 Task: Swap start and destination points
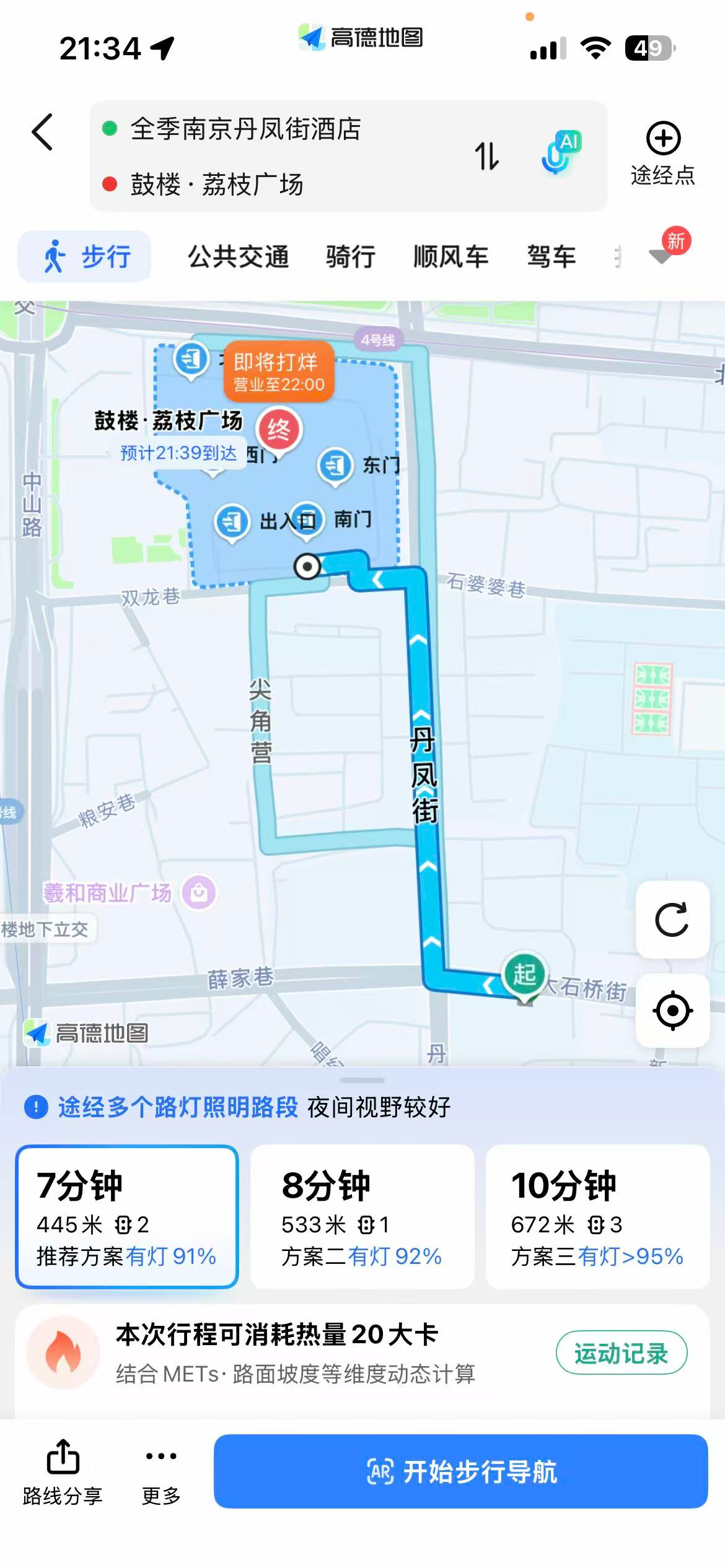pos(486,156)
